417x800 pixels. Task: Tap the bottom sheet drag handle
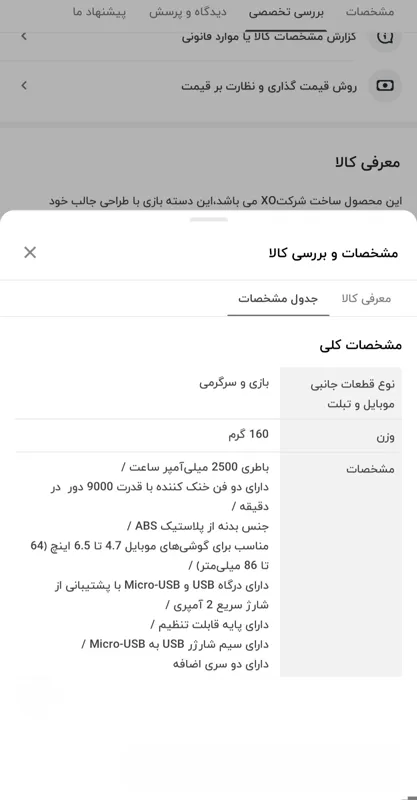(x=208, y=219)
